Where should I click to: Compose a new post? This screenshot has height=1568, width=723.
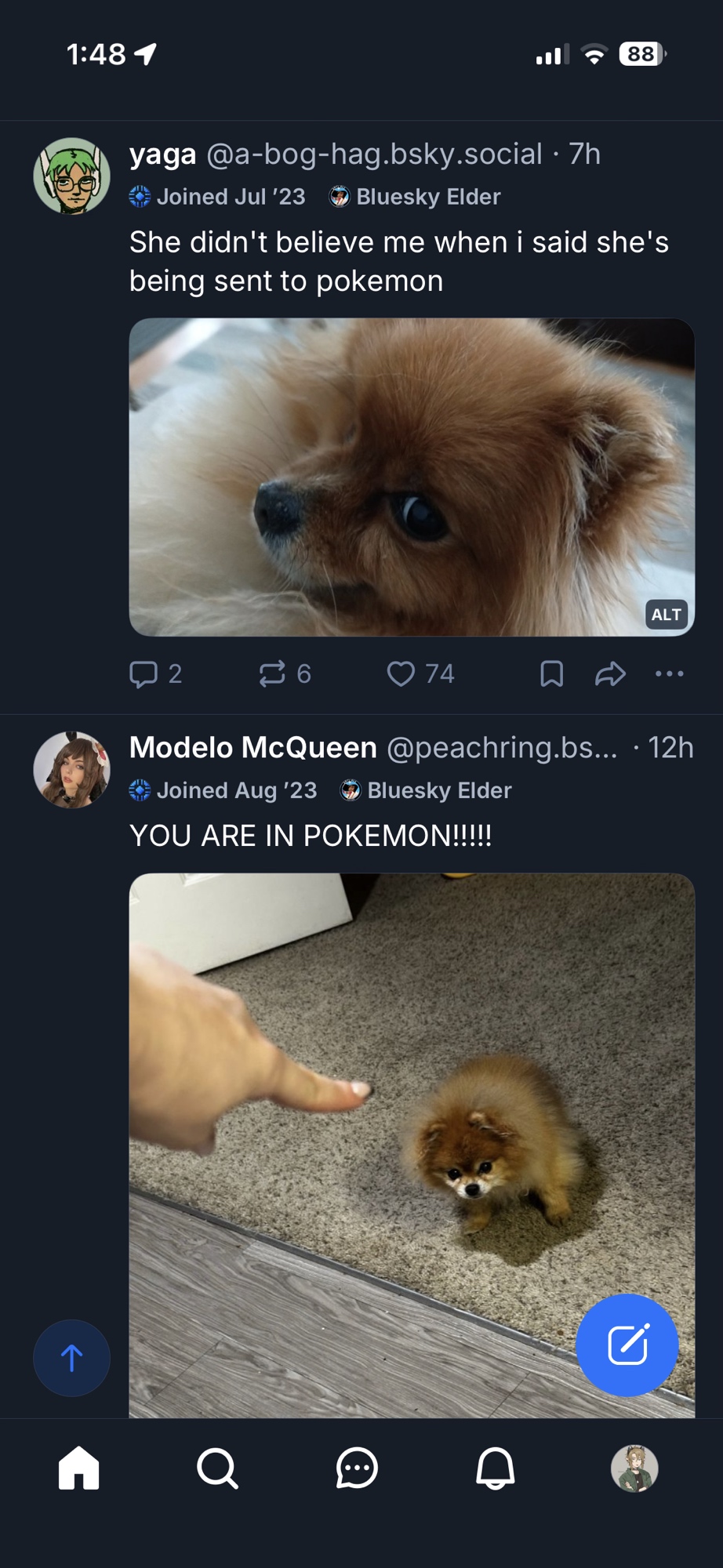pyautogui.click(x=627, y=1345)
